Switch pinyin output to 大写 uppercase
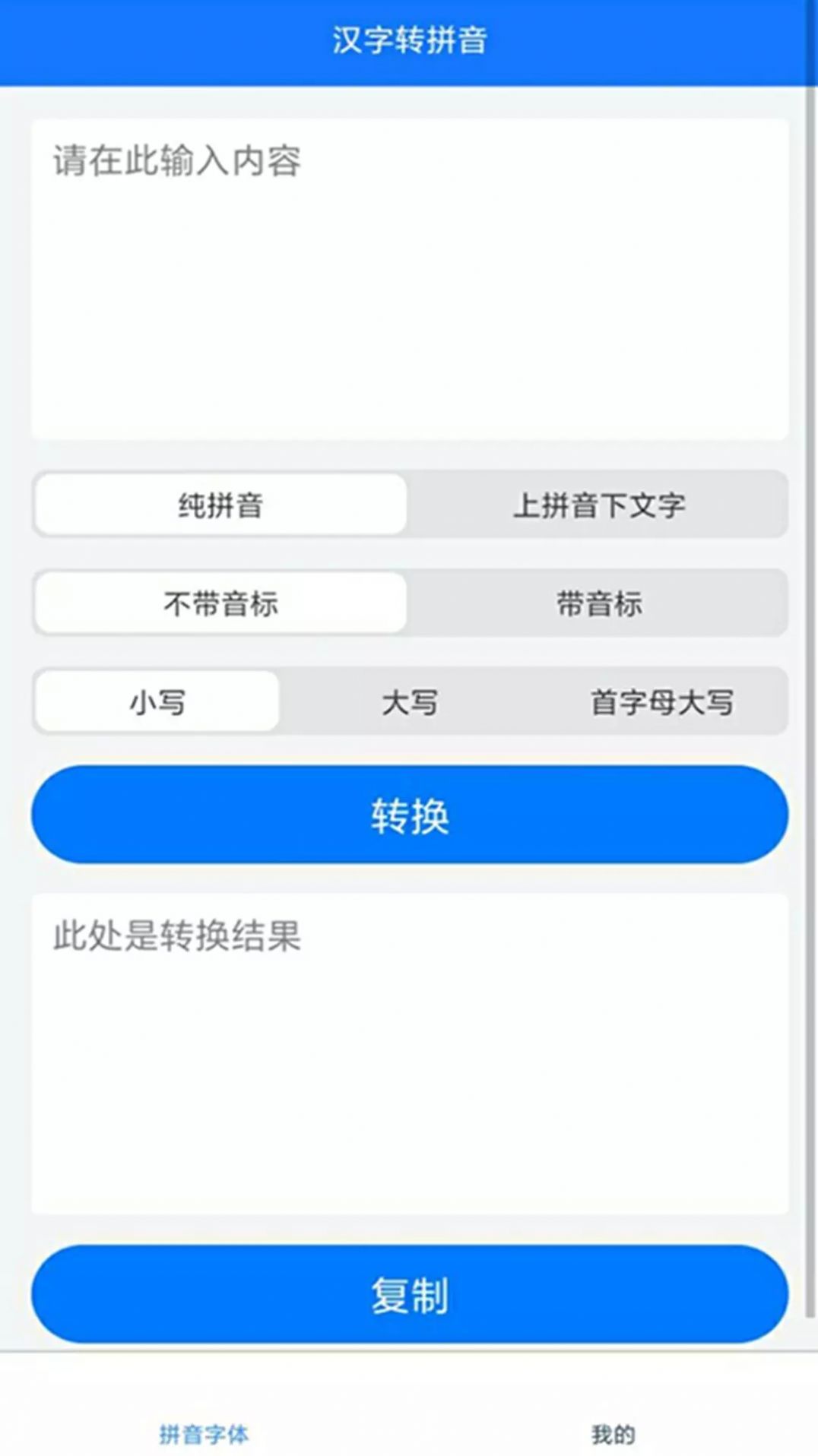This screenshot has width=818, height=1456. (x=409, y=703)
